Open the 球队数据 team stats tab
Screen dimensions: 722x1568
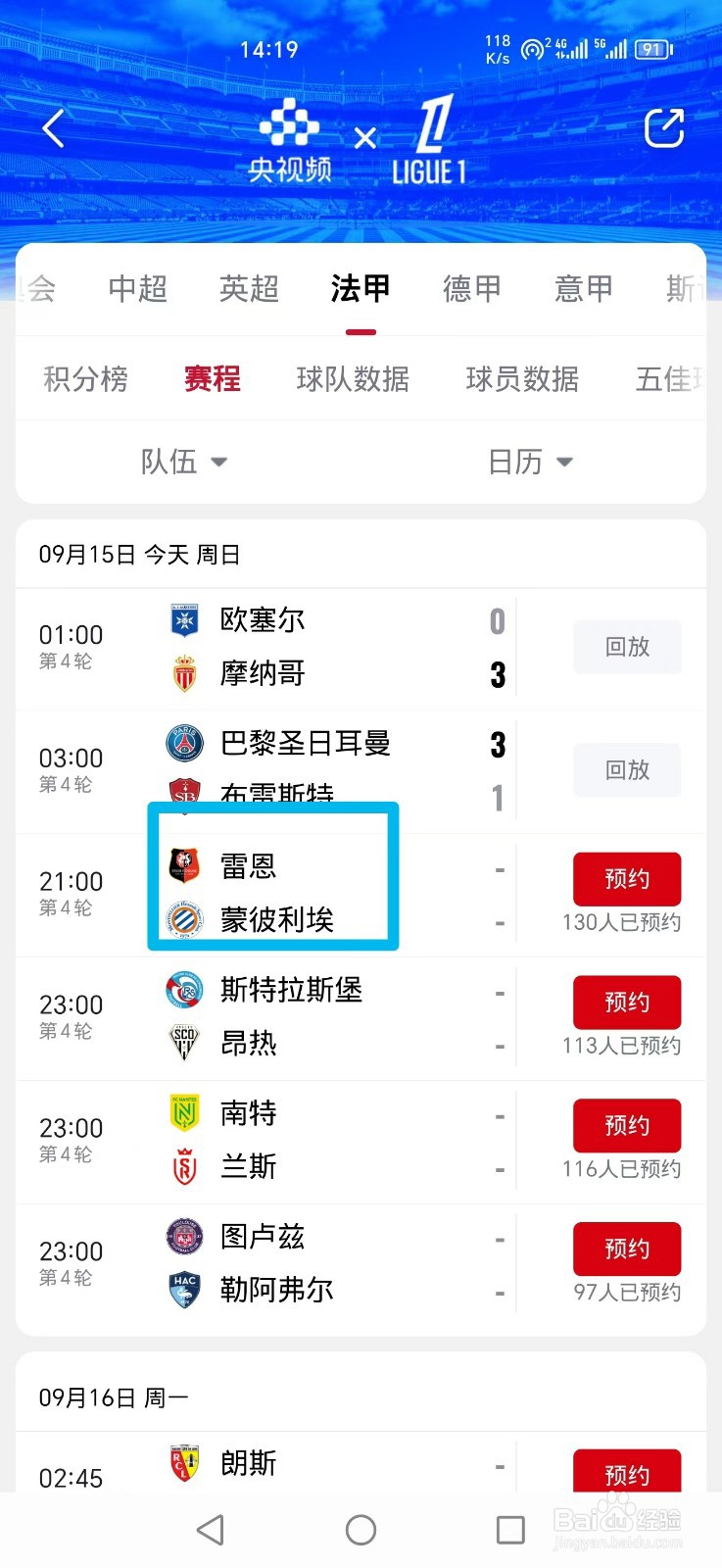tap(353, 379)
